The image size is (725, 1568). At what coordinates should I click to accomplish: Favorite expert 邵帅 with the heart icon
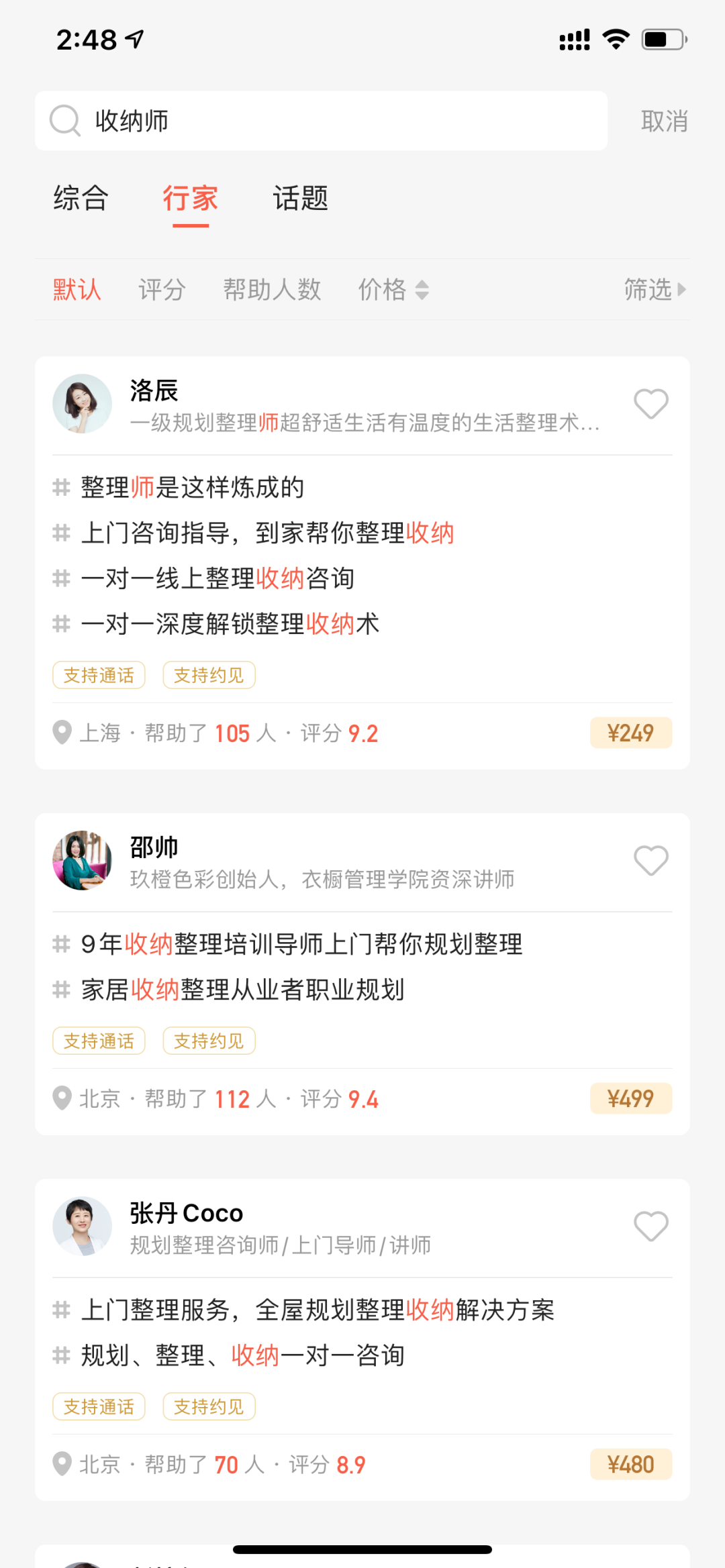[650, 861]
